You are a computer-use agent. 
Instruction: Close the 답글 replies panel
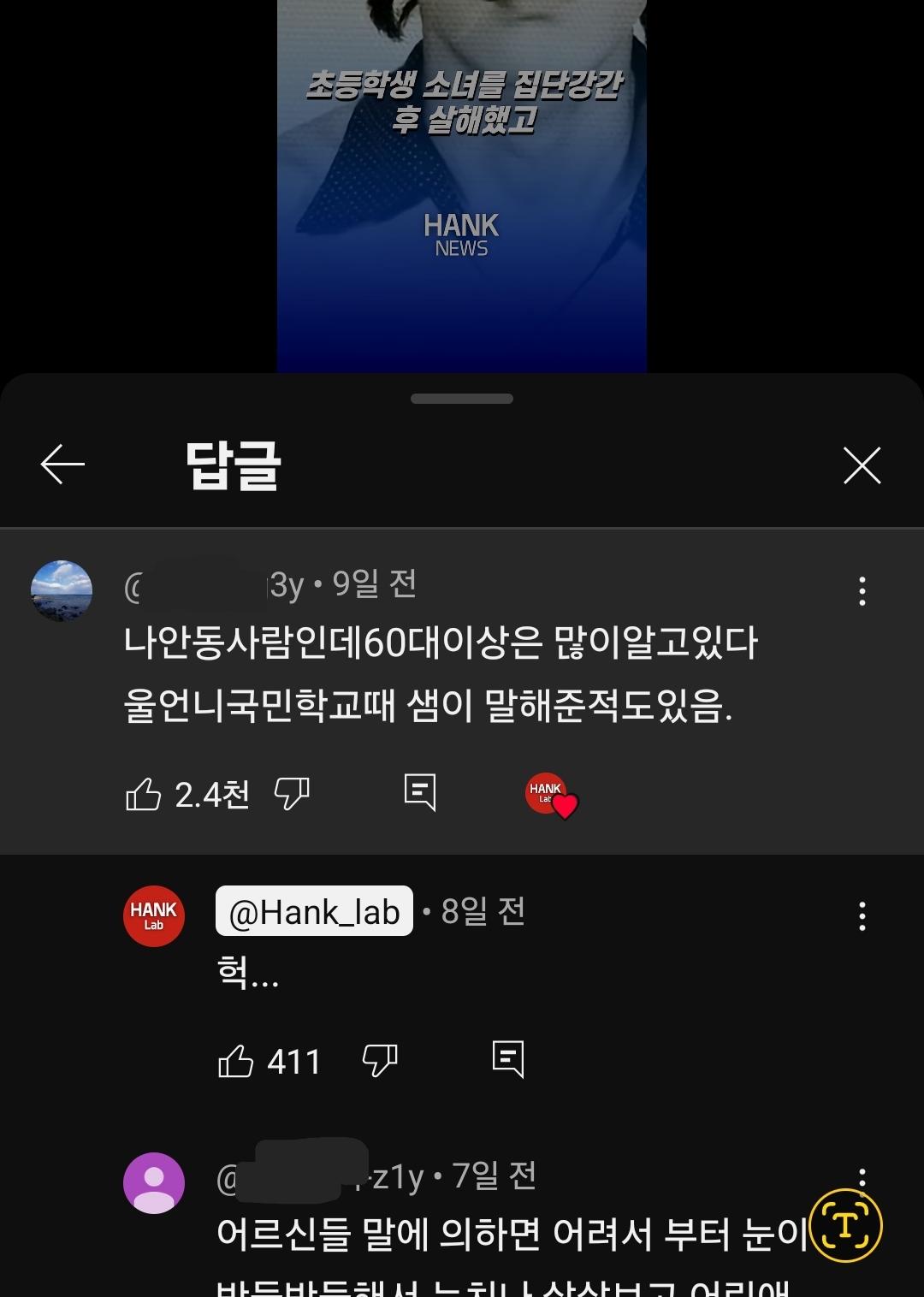tap(862, 465)
